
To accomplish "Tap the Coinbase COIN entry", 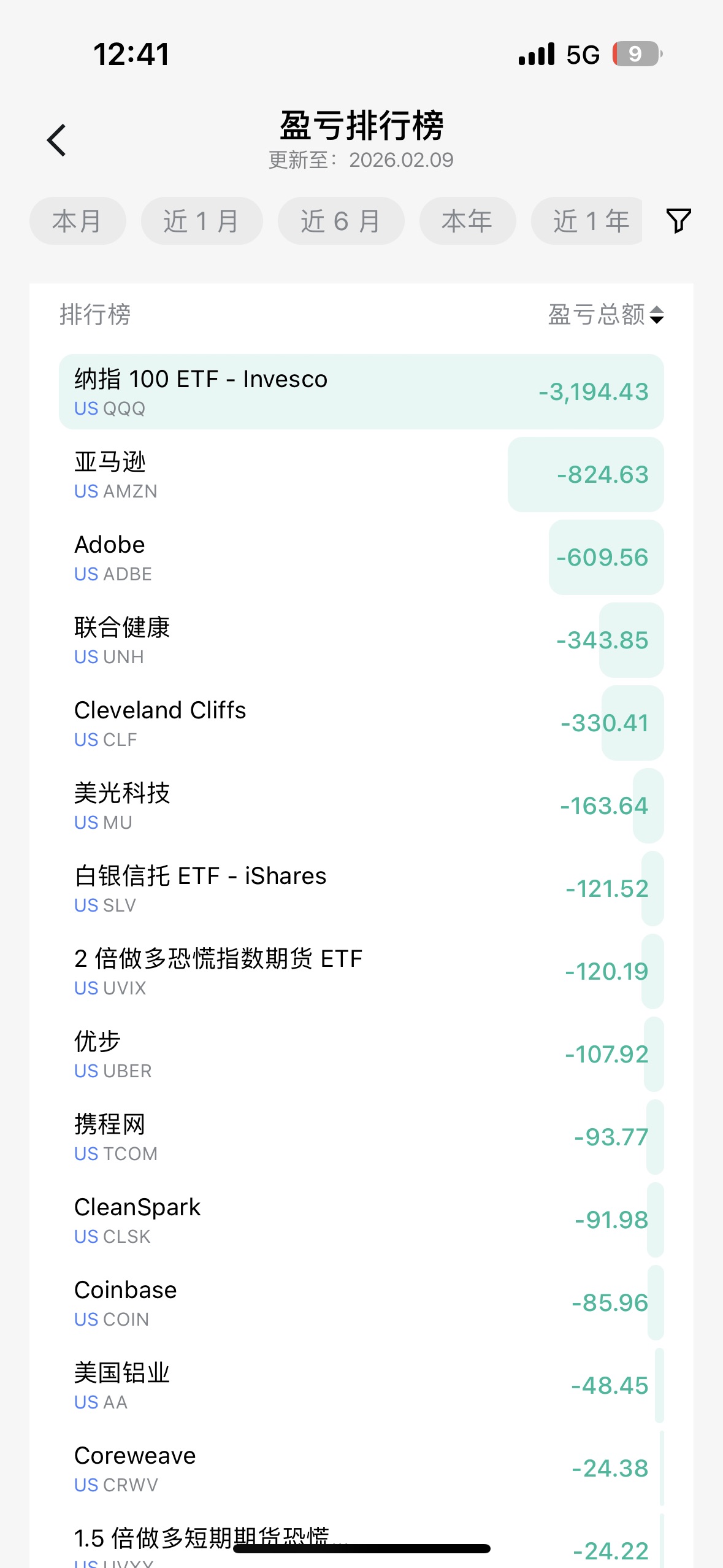I will (361, 1302).
